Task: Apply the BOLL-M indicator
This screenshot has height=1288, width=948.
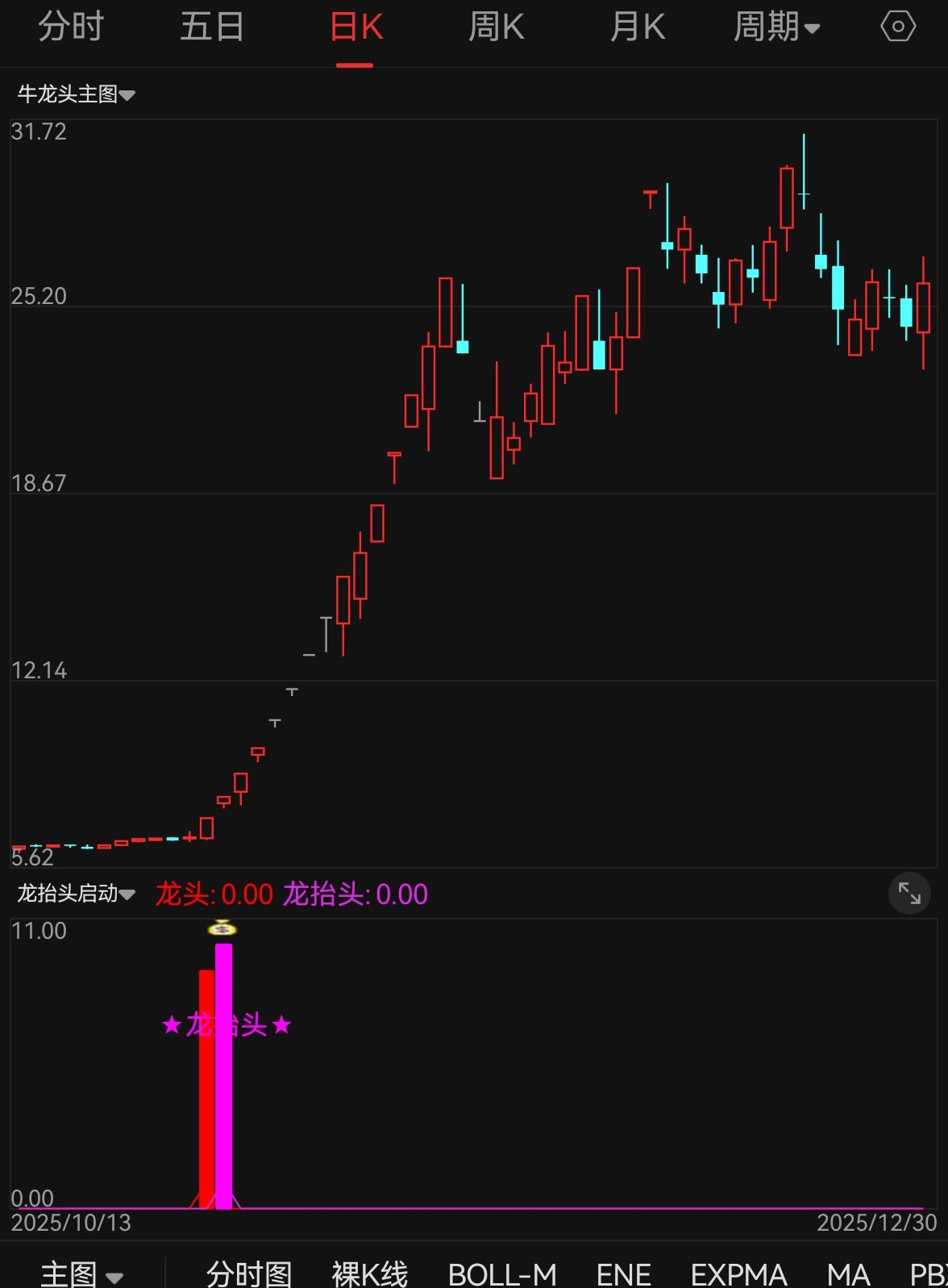Action: click(502, 1274)
